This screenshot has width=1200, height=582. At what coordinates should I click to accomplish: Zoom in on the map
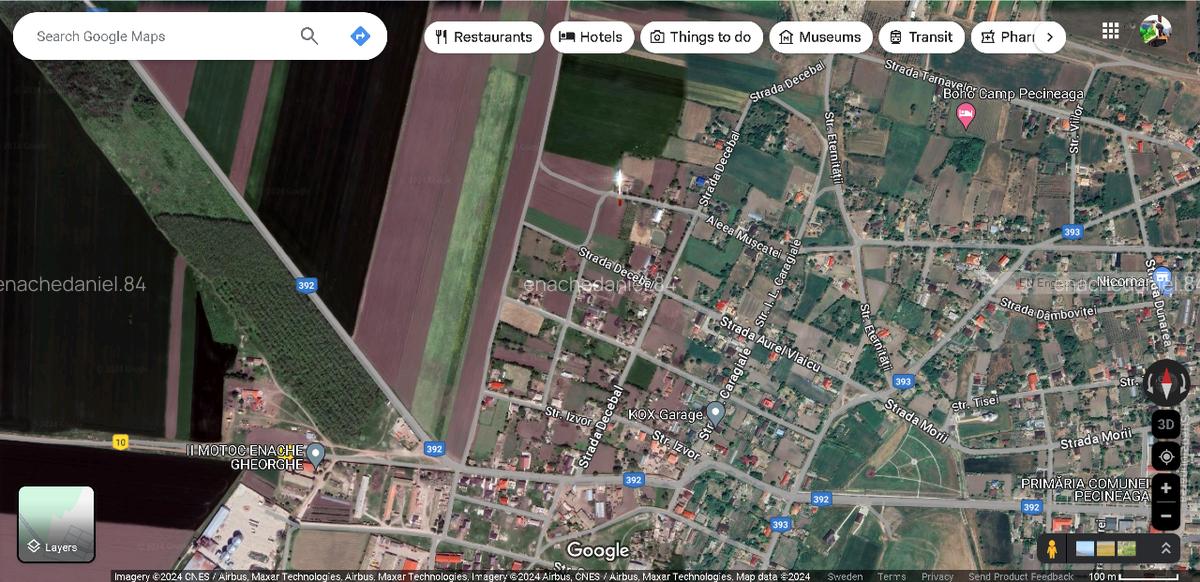click(1166, 489)
